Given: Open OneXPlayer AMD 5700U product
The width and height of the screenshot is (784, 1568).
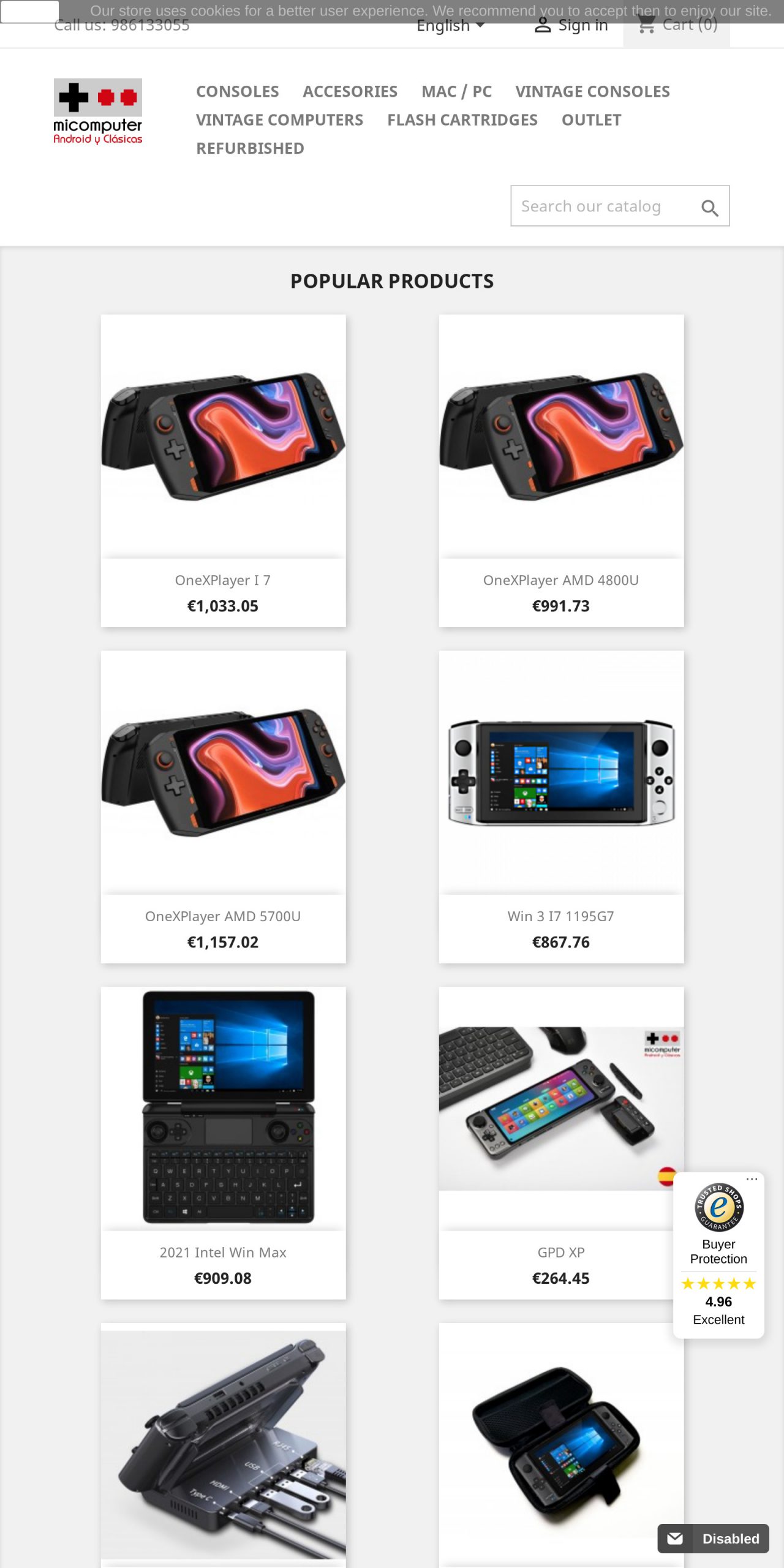Looking at the screenshot, I should pyautogui.click(x=222, y=916).
